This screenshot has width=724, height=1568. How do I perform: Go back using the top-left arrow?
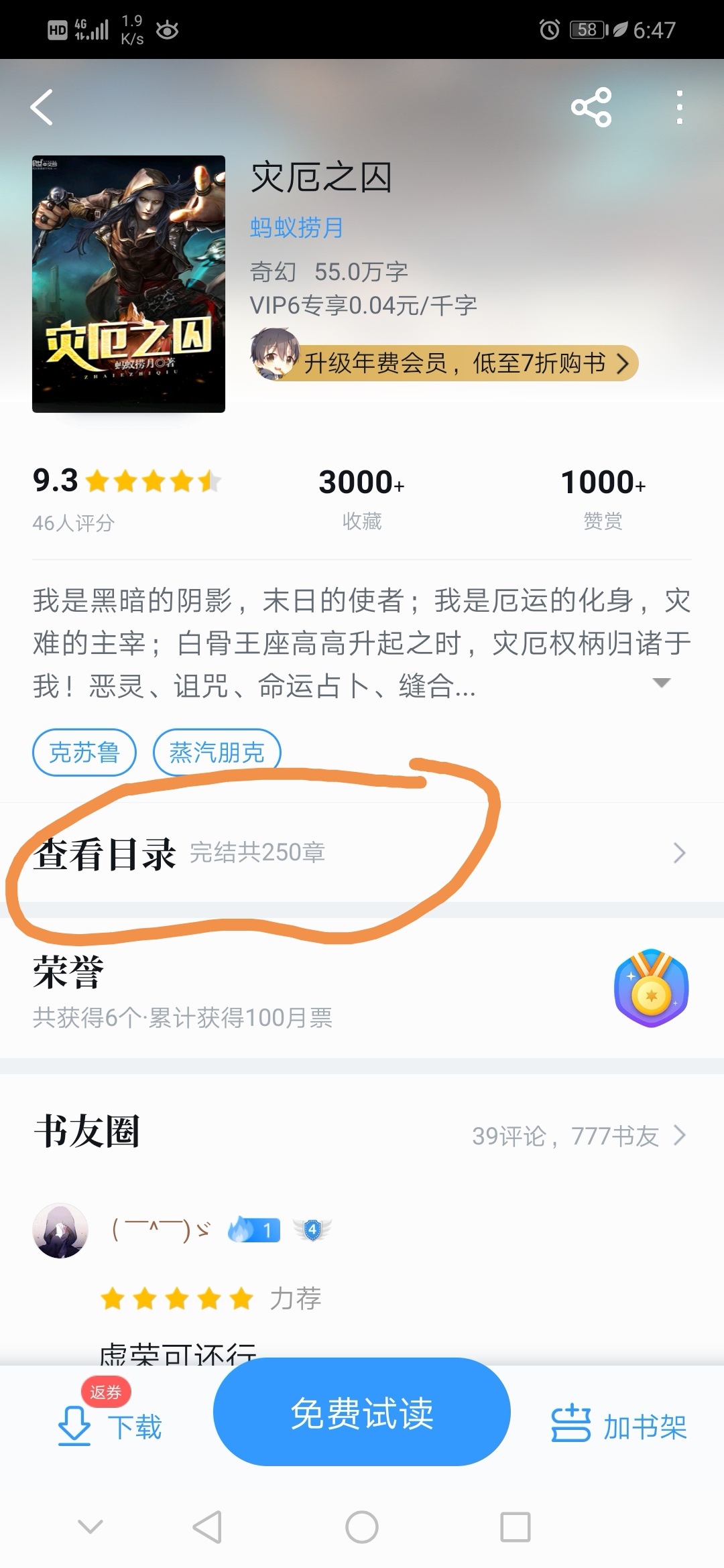pyautogui.click(x=42, y=107)
